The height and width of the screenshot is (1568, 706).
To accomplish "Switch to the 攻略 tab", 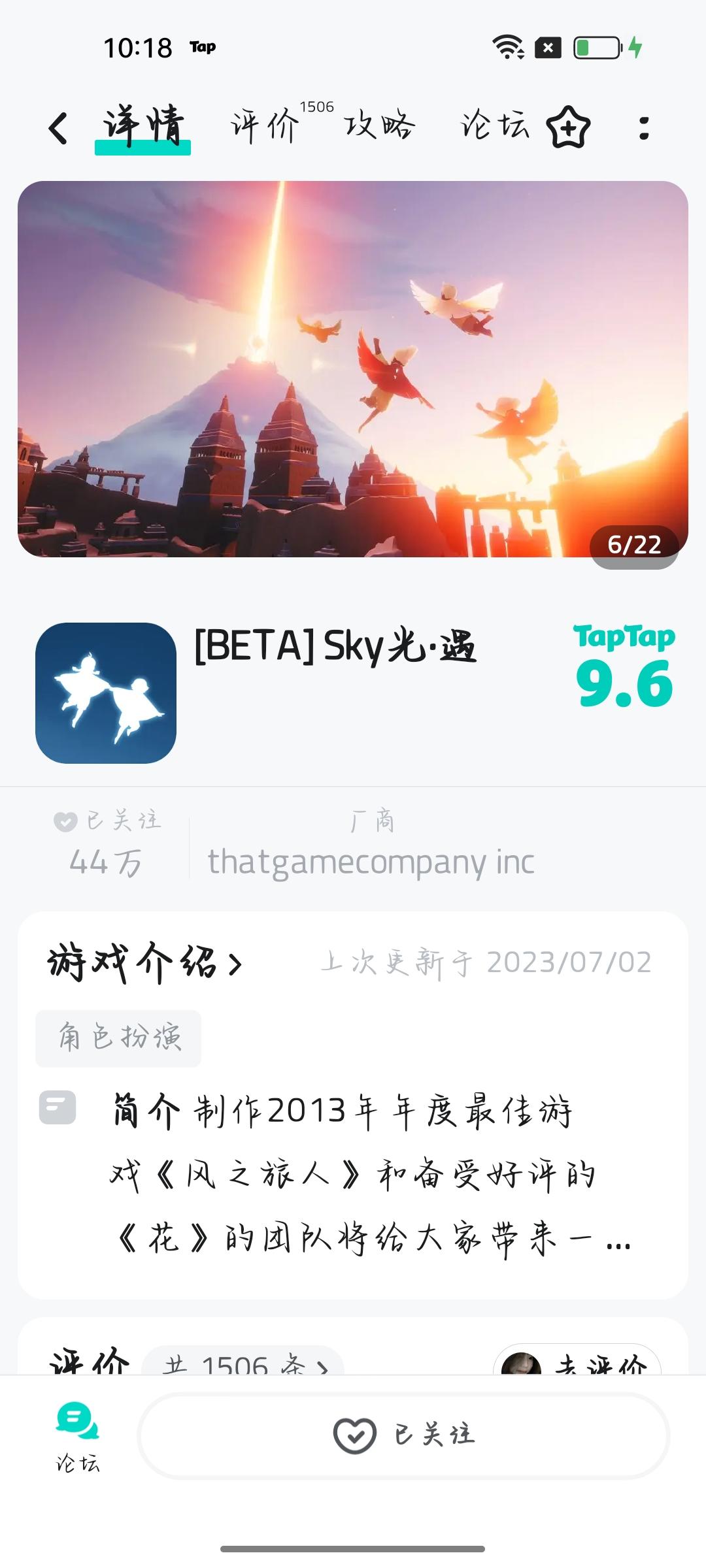I will coord(379,125).
